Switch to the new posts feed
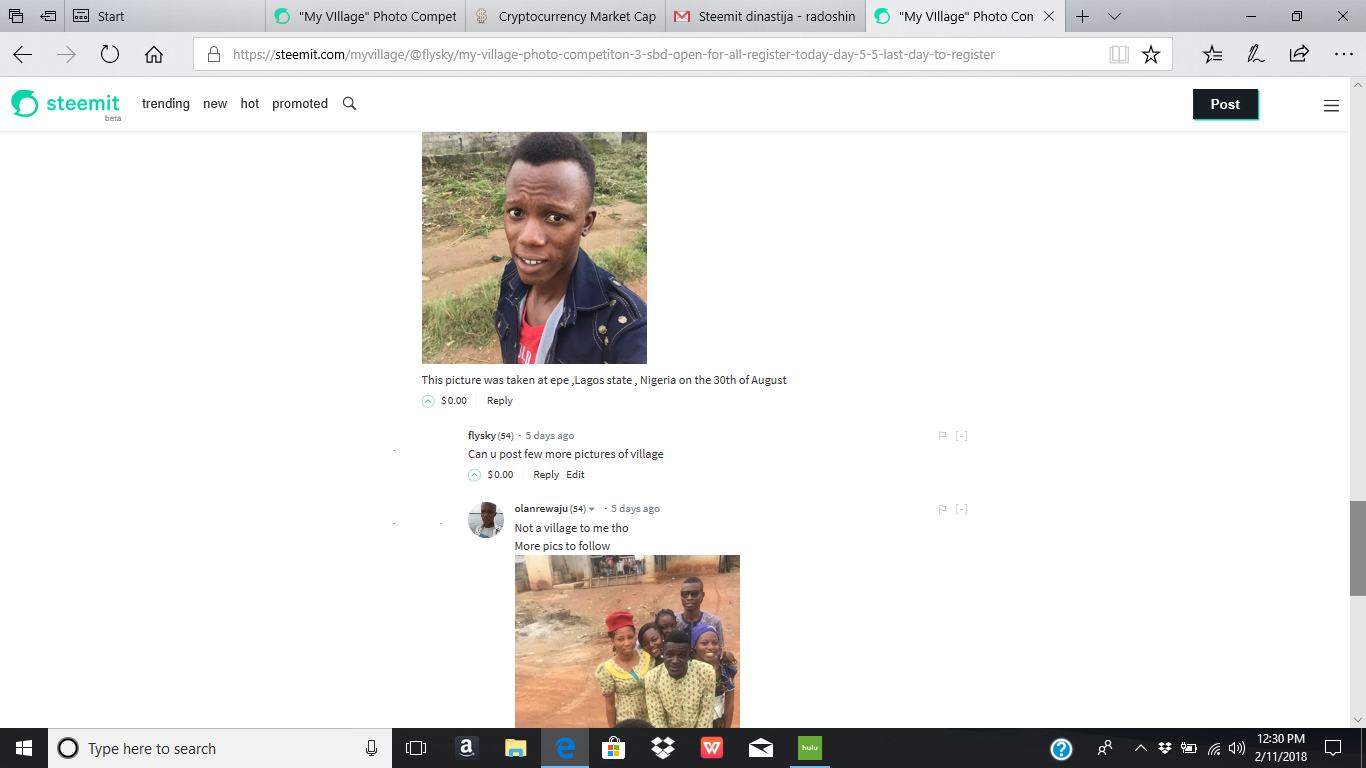This screenshot has width=1366, height=768. coord(215,103)
